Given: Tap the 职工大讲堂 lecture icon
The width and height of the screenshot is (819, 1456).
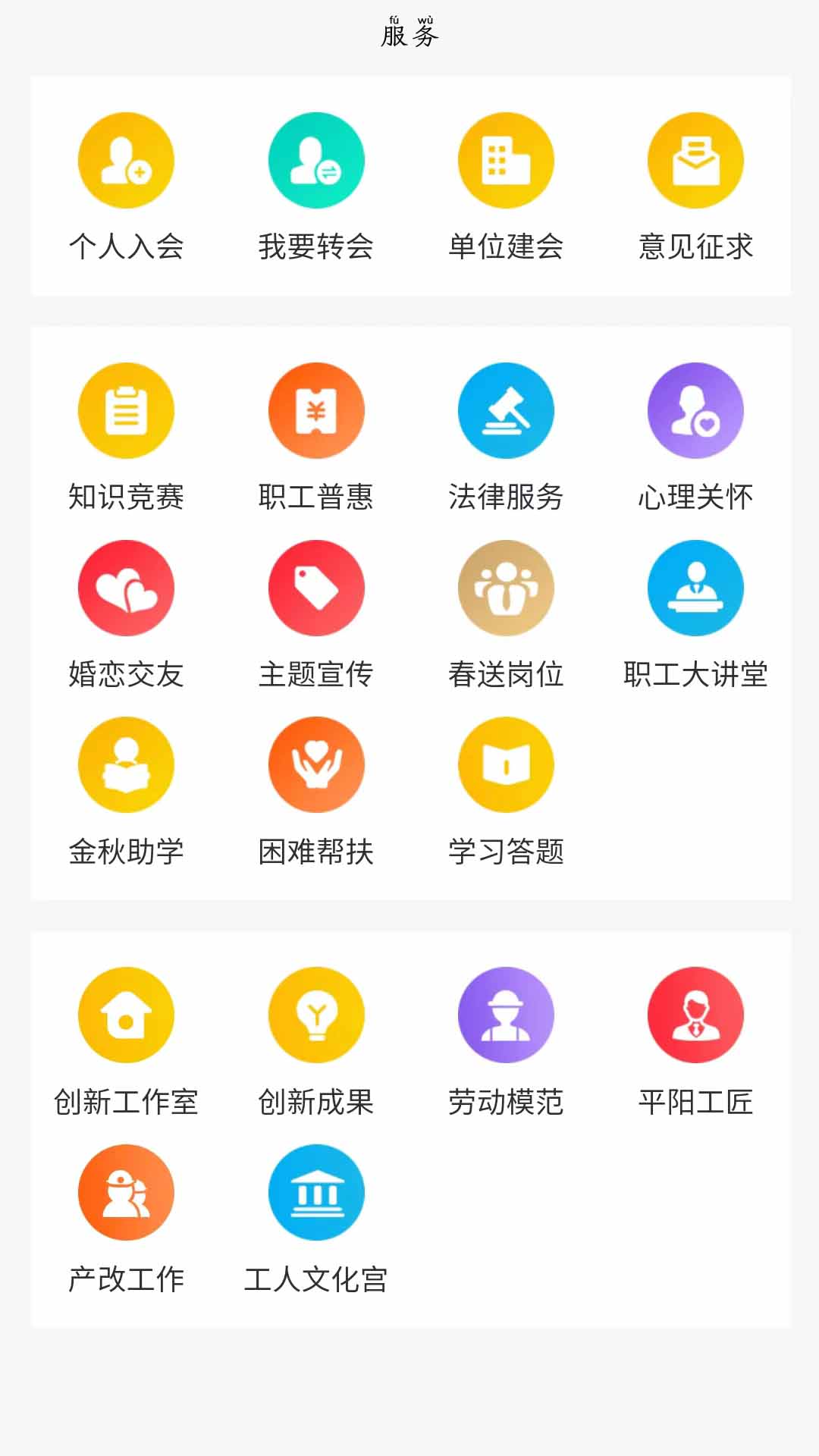Looking at the screenshot, I should click(695, 588).
